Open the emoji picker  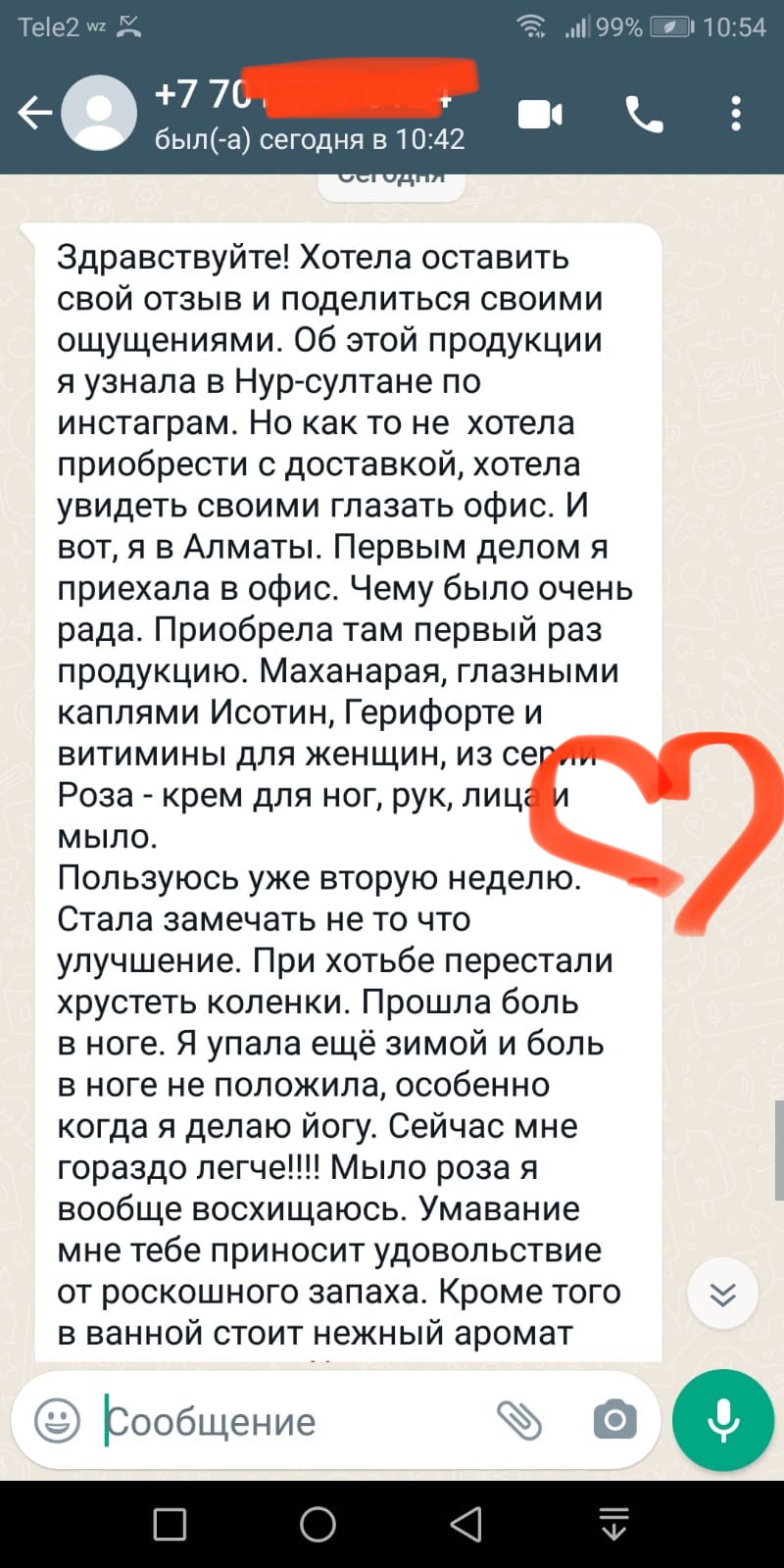(57, 1420)
